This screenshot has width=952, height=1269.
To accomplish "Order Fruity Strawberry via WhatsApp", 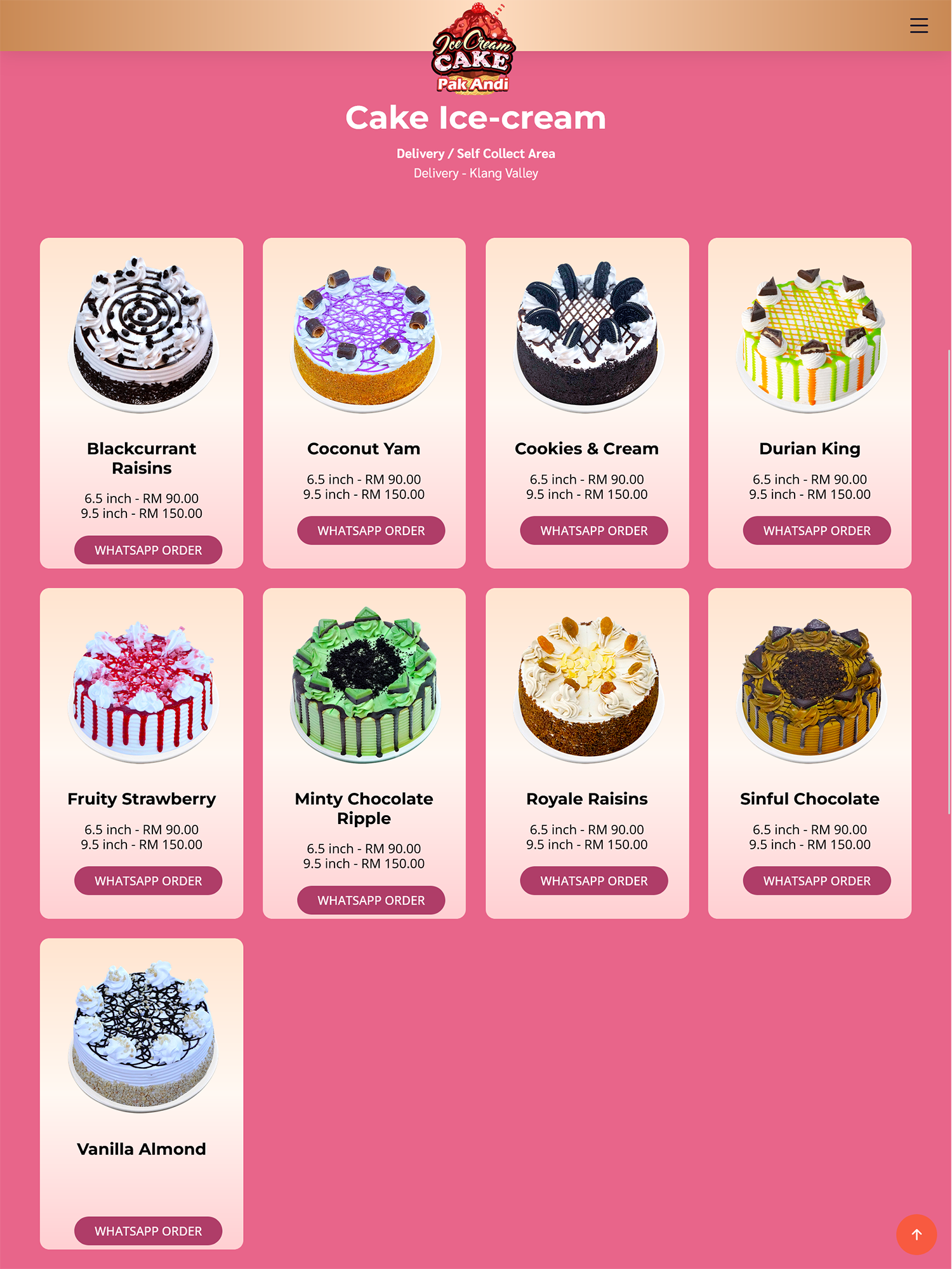I will 148,880.
